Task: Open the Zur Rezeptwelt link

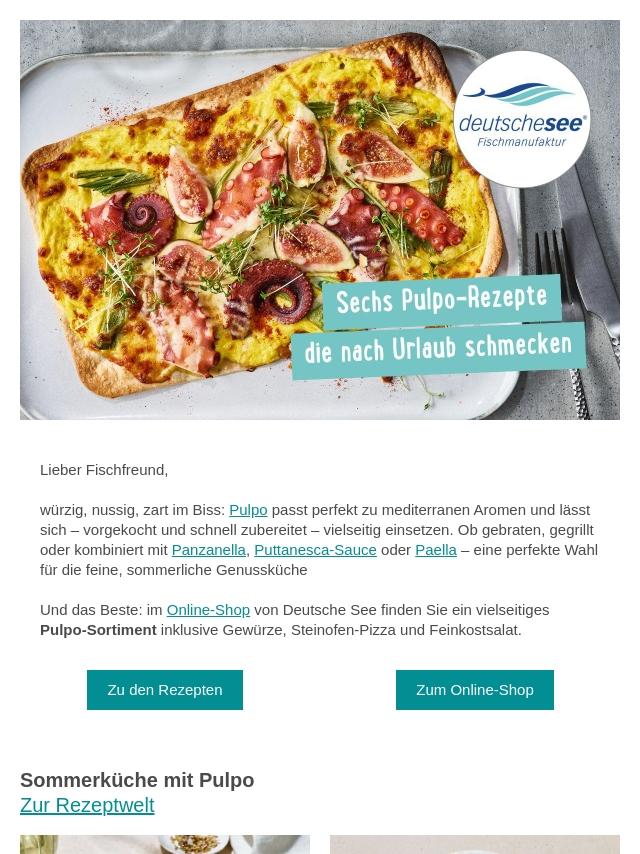Action: pyautogui.click(x=87, y=805)
